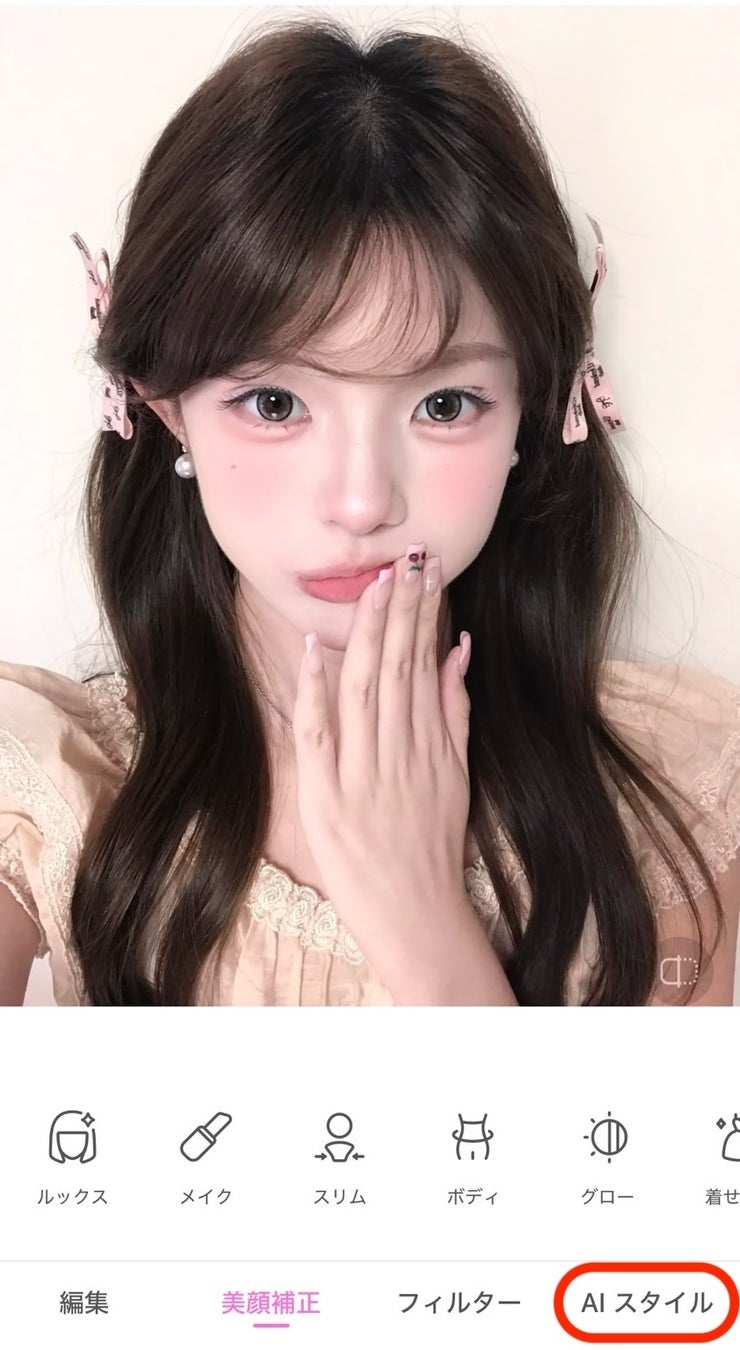This screenshot has width=740, height=1350.
Task: Open the グロー glow tool
Action: (605, 1156)
